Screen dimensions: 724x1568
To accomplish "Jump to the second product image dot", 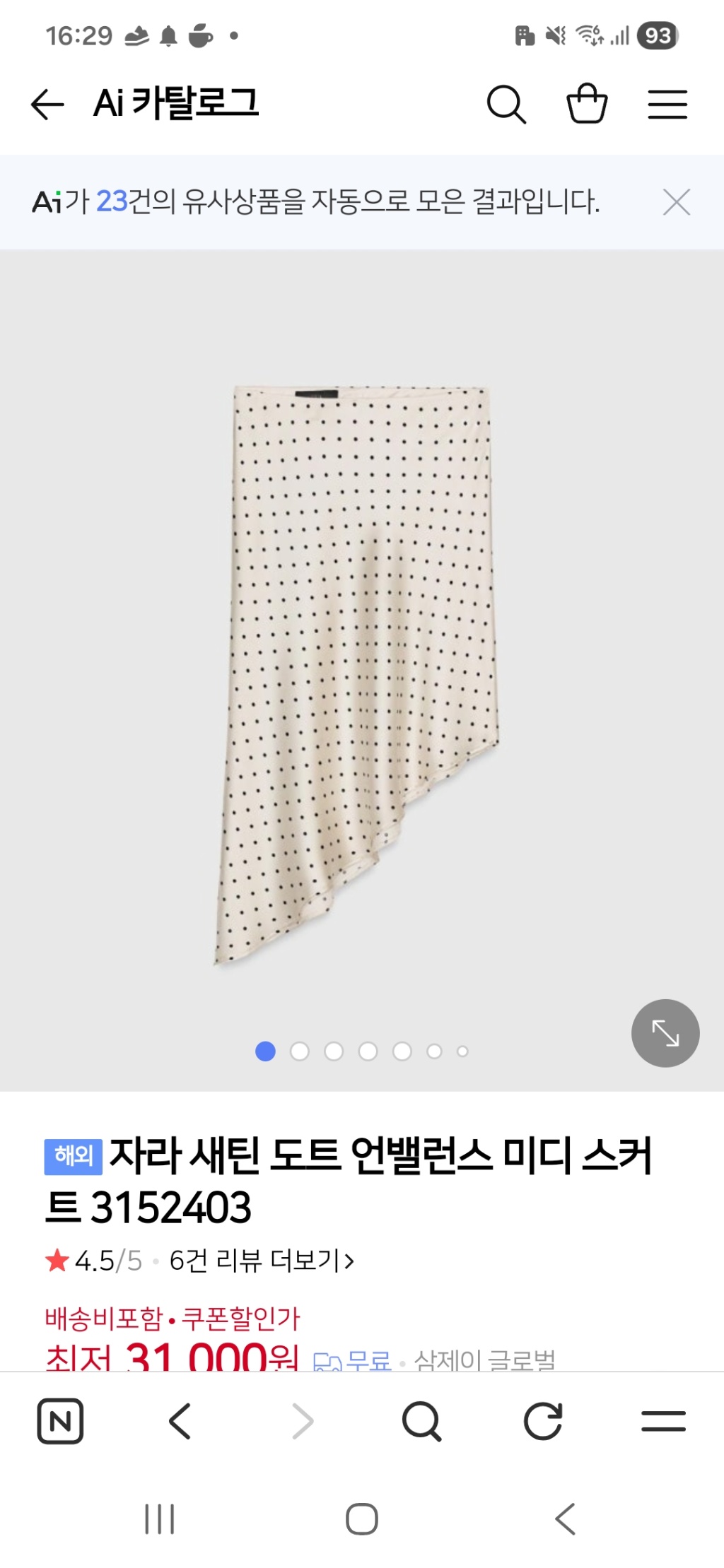I will (x=300, y=1051).
